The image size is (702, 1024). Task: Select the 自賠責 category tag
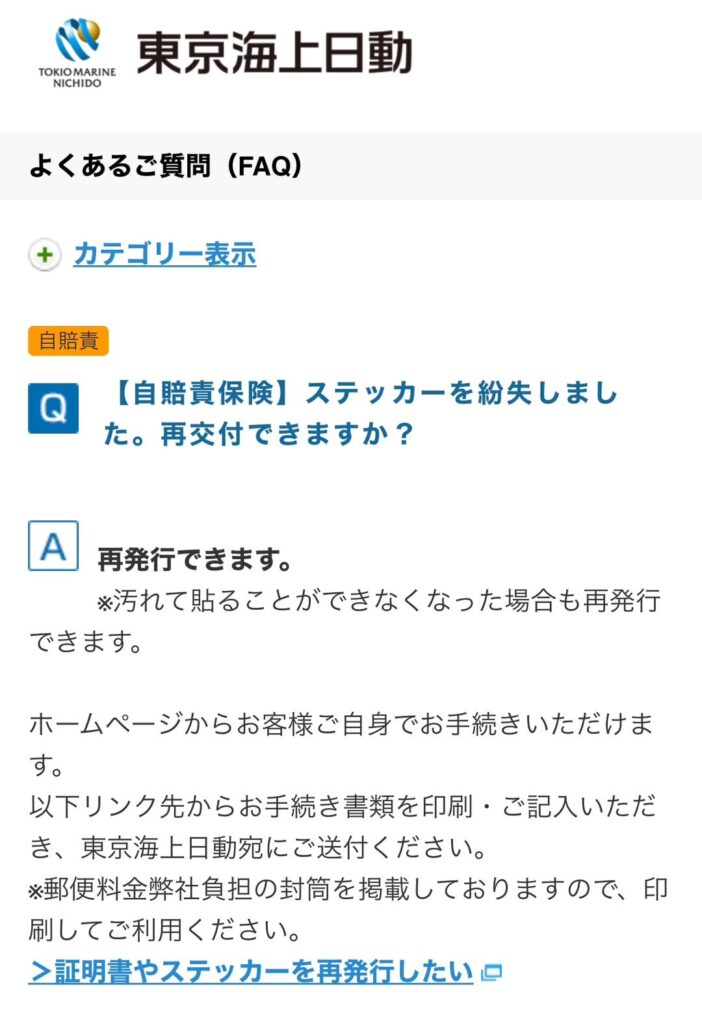click(x=68, y=341)
